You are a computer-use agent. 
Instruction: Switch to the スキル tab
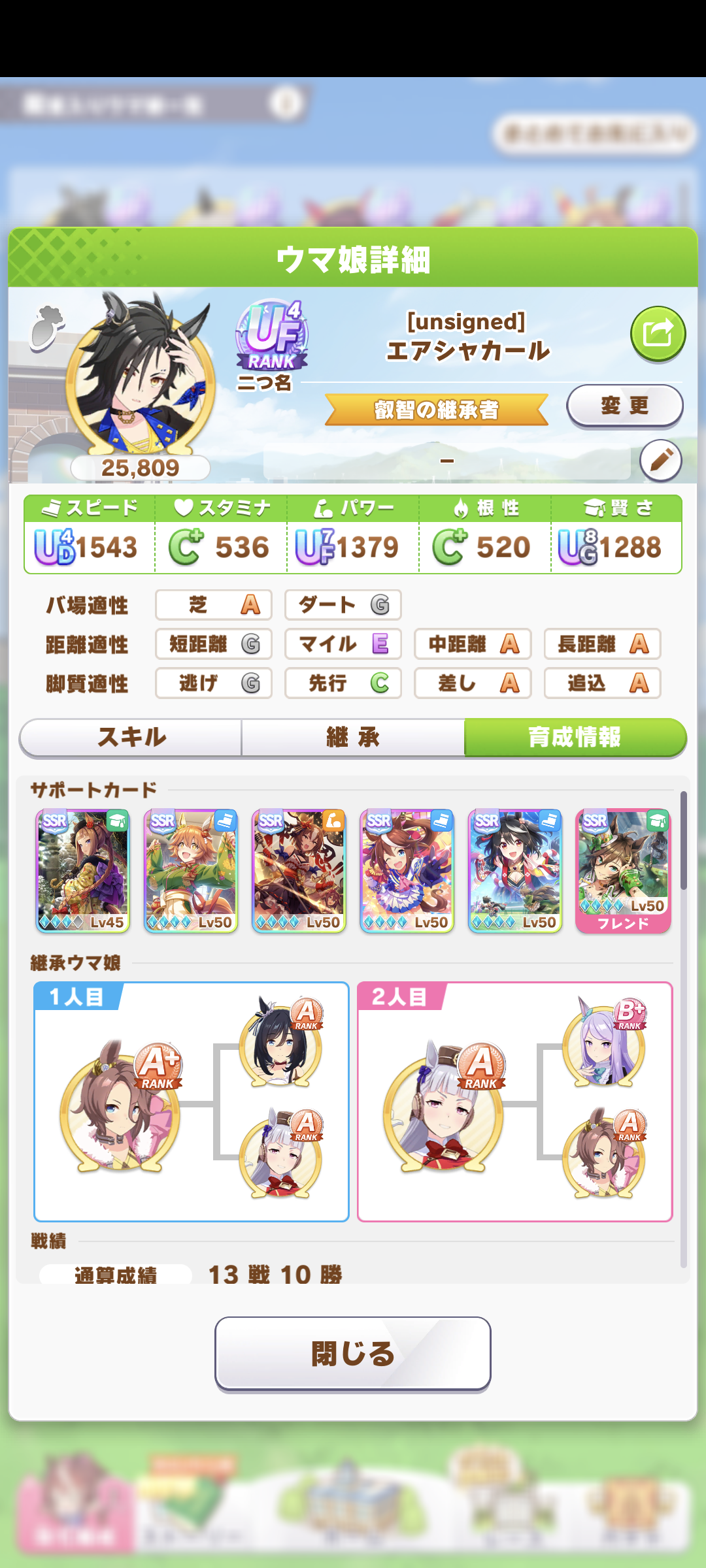tap(131, 738)
